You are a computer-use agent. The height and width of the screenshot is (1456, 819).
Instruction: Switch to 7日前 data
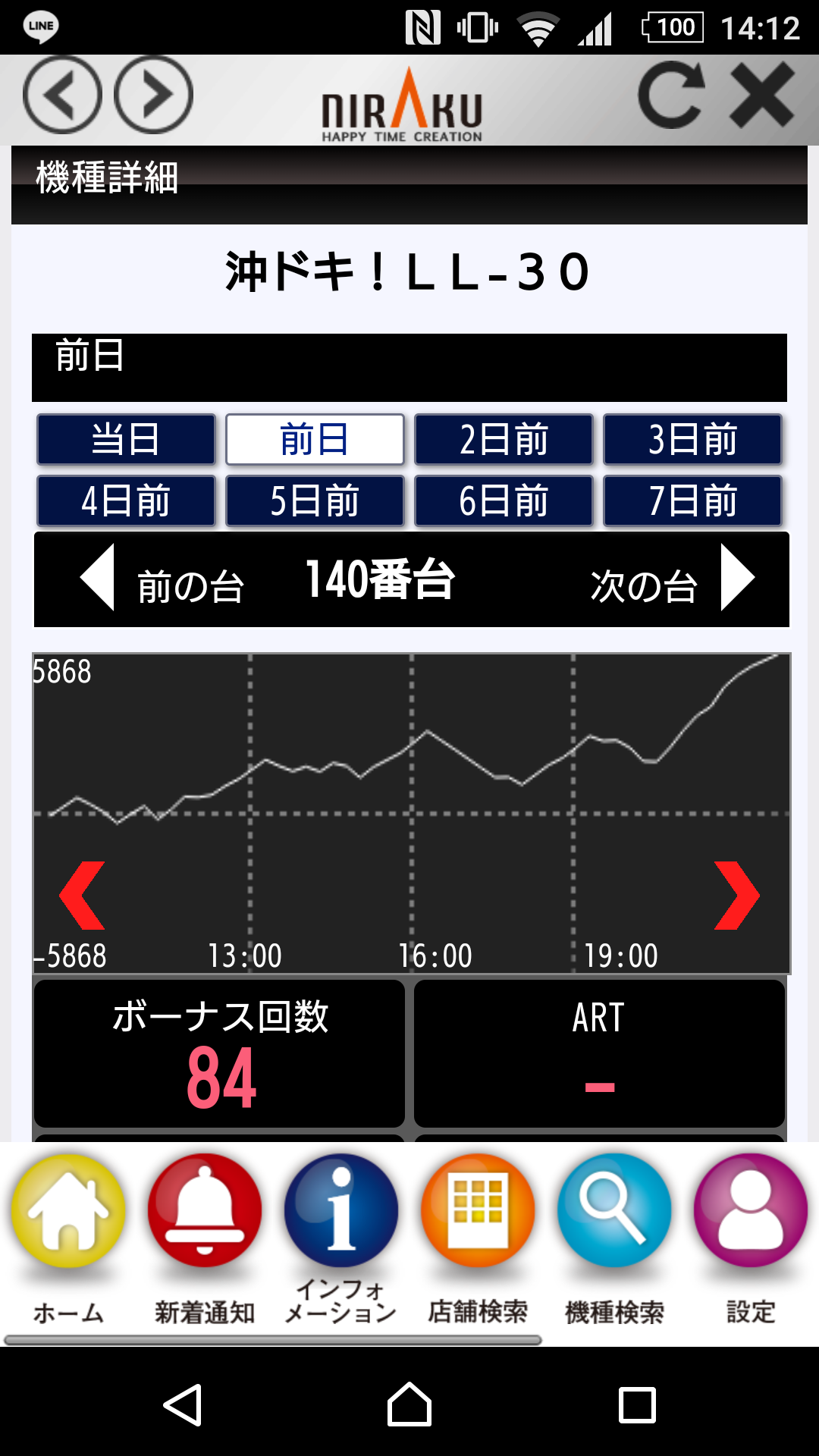click(x=692, y=500)
